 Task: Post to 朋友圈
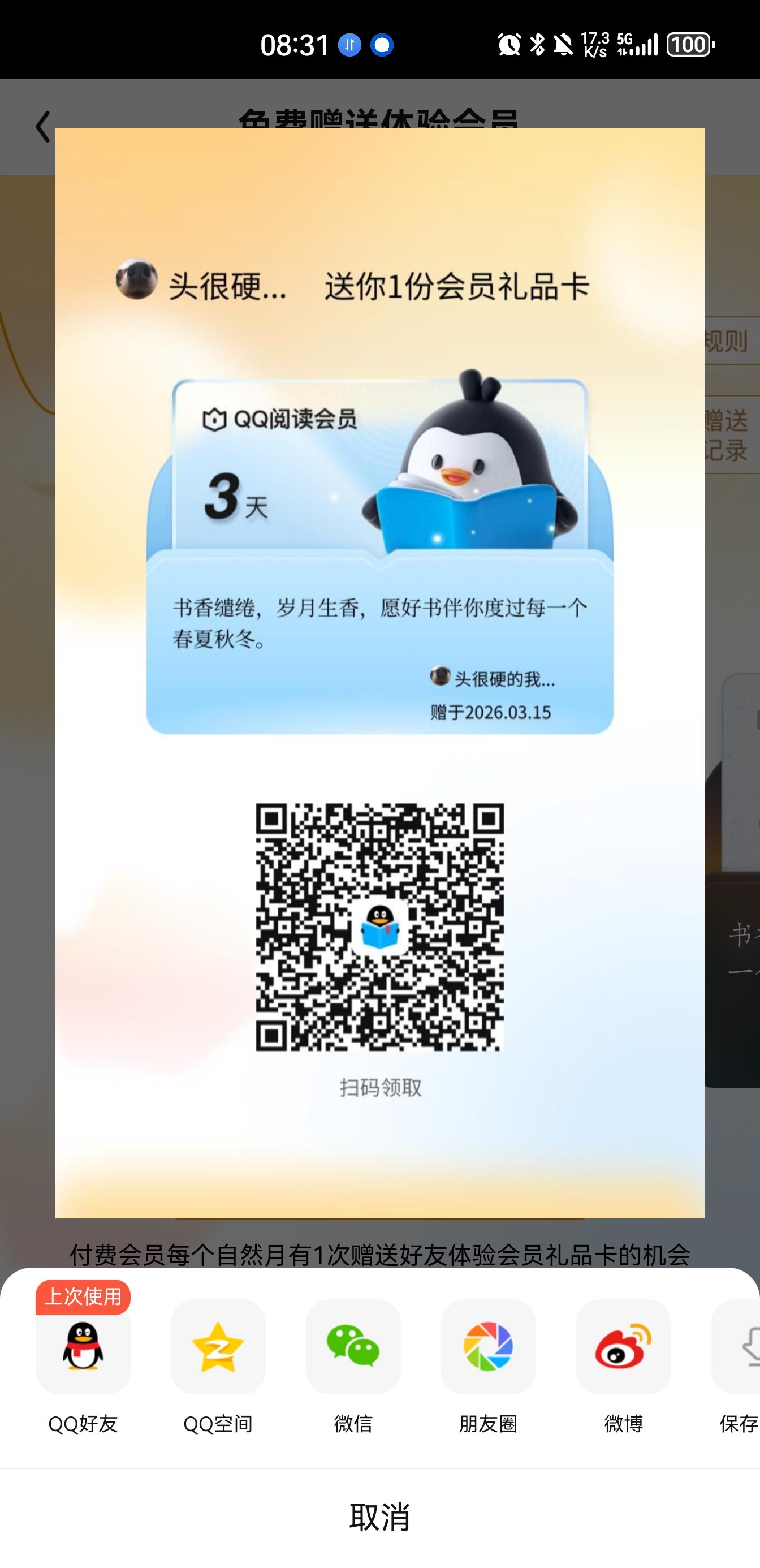pos(488,1346)
